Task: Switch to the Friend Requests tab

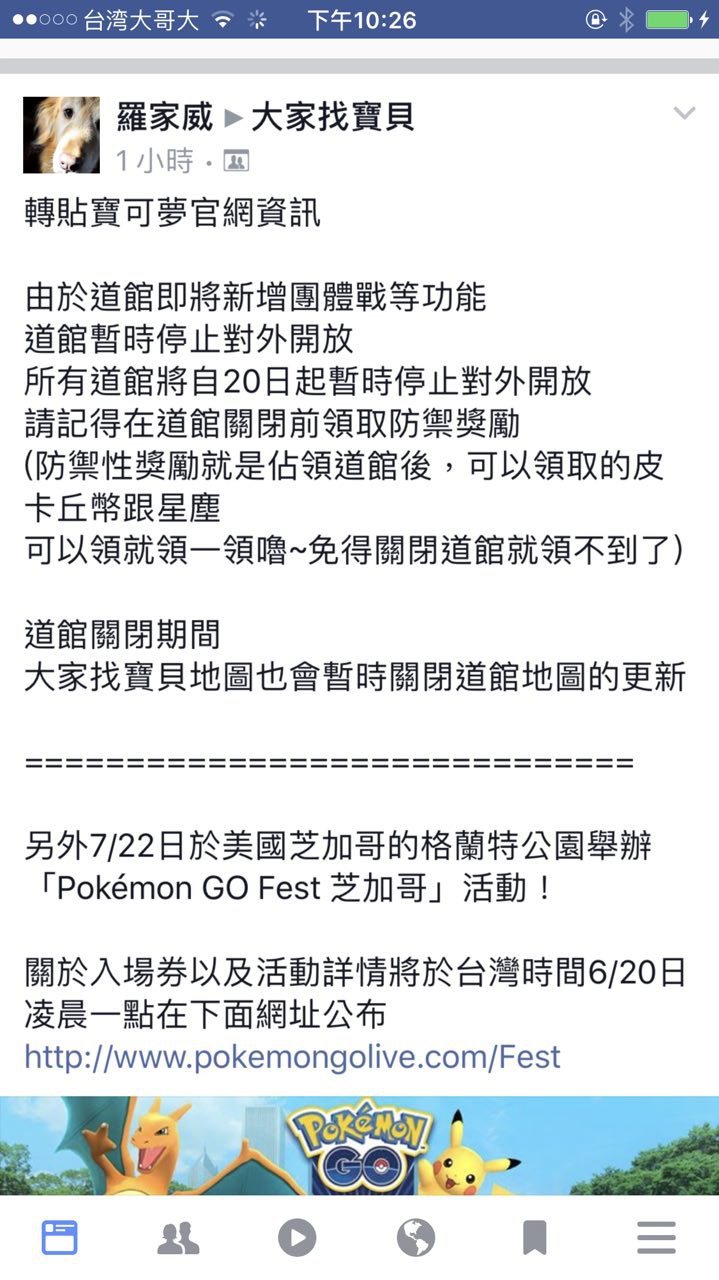Action: [179, 1238]
